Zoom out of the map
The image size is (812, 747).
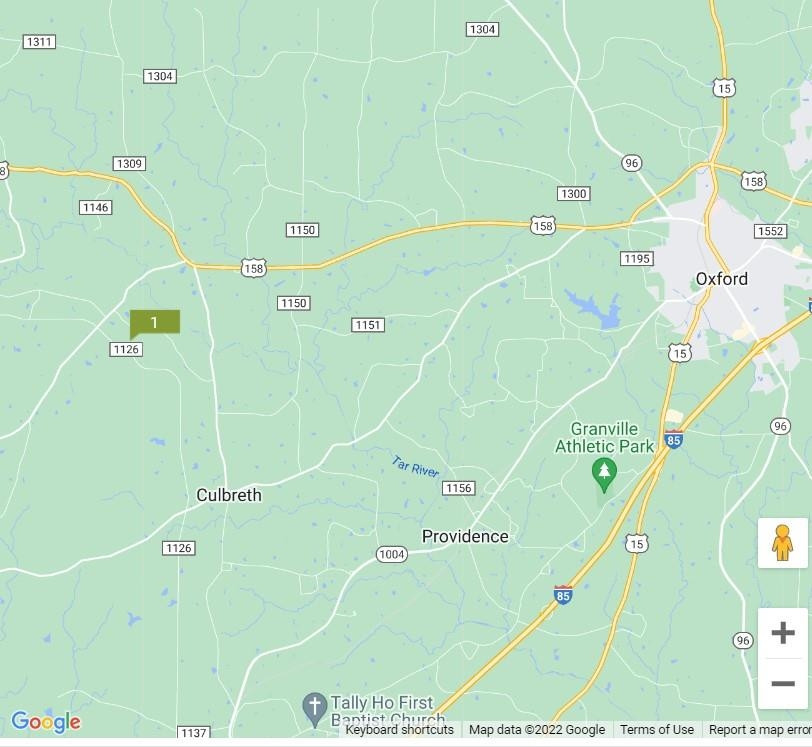[x=783, y=685]
